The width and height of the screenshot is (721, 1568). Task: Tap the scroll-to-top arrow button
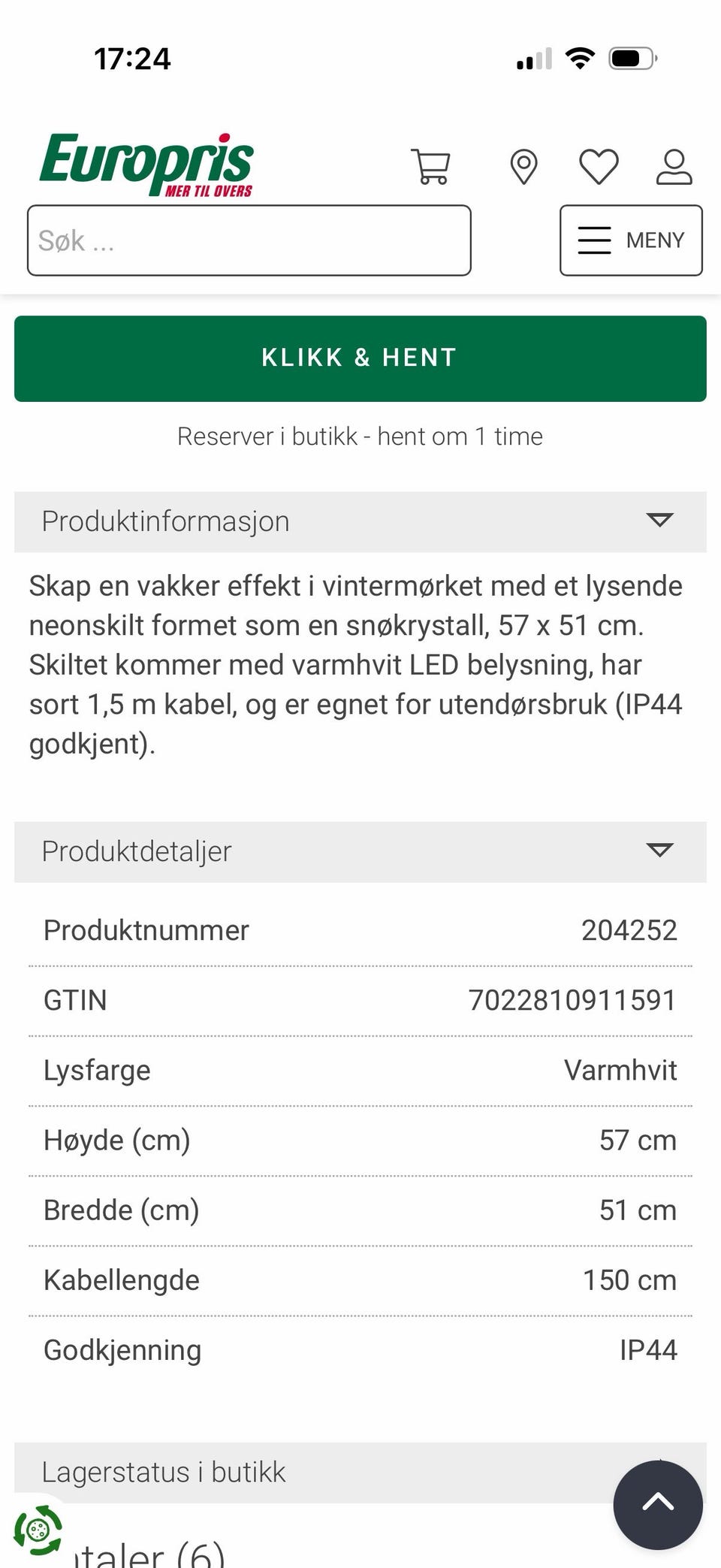[659, 1505]
